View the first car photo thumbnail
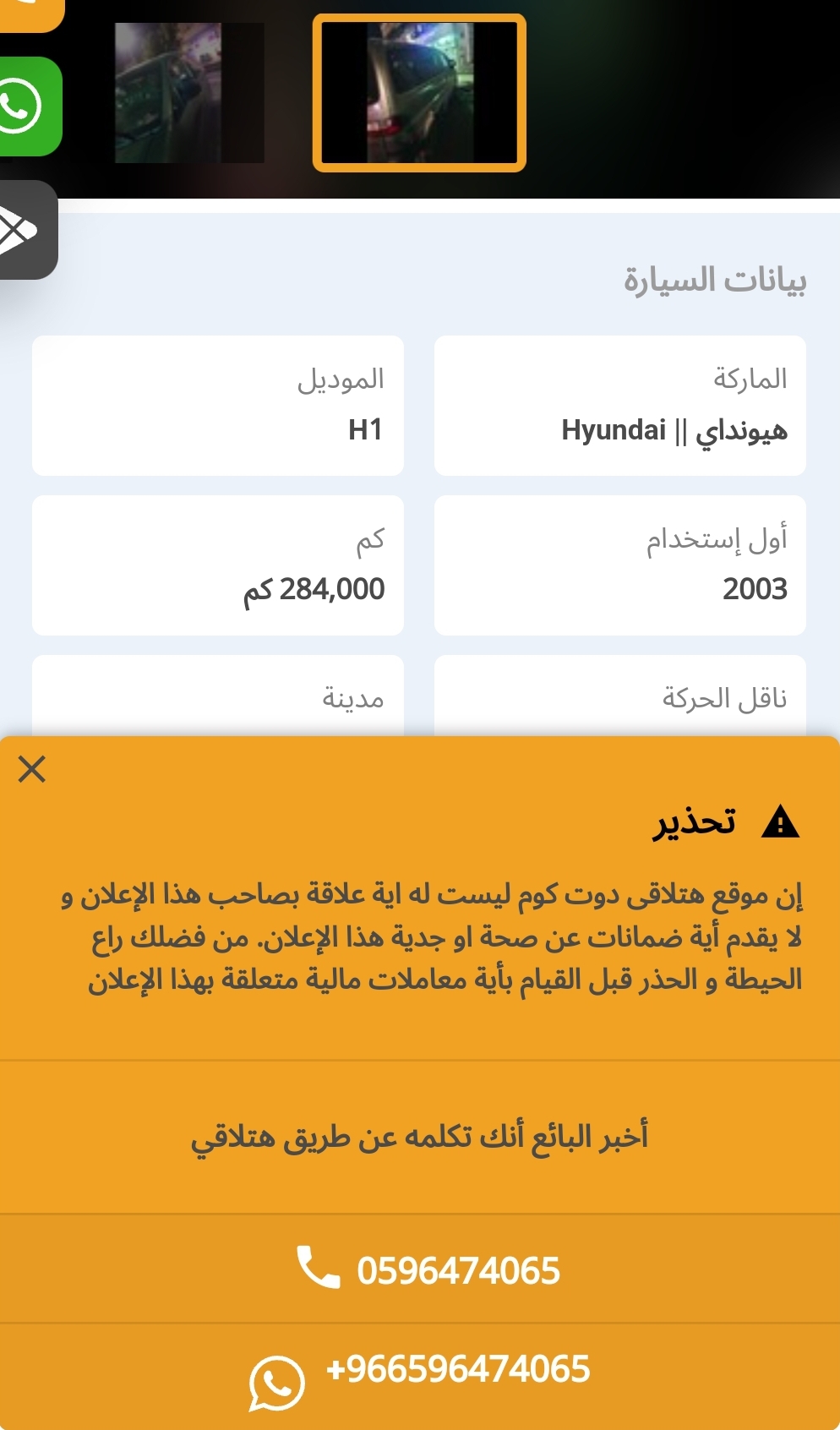The image size is (840, 1430). coord(189,93)
